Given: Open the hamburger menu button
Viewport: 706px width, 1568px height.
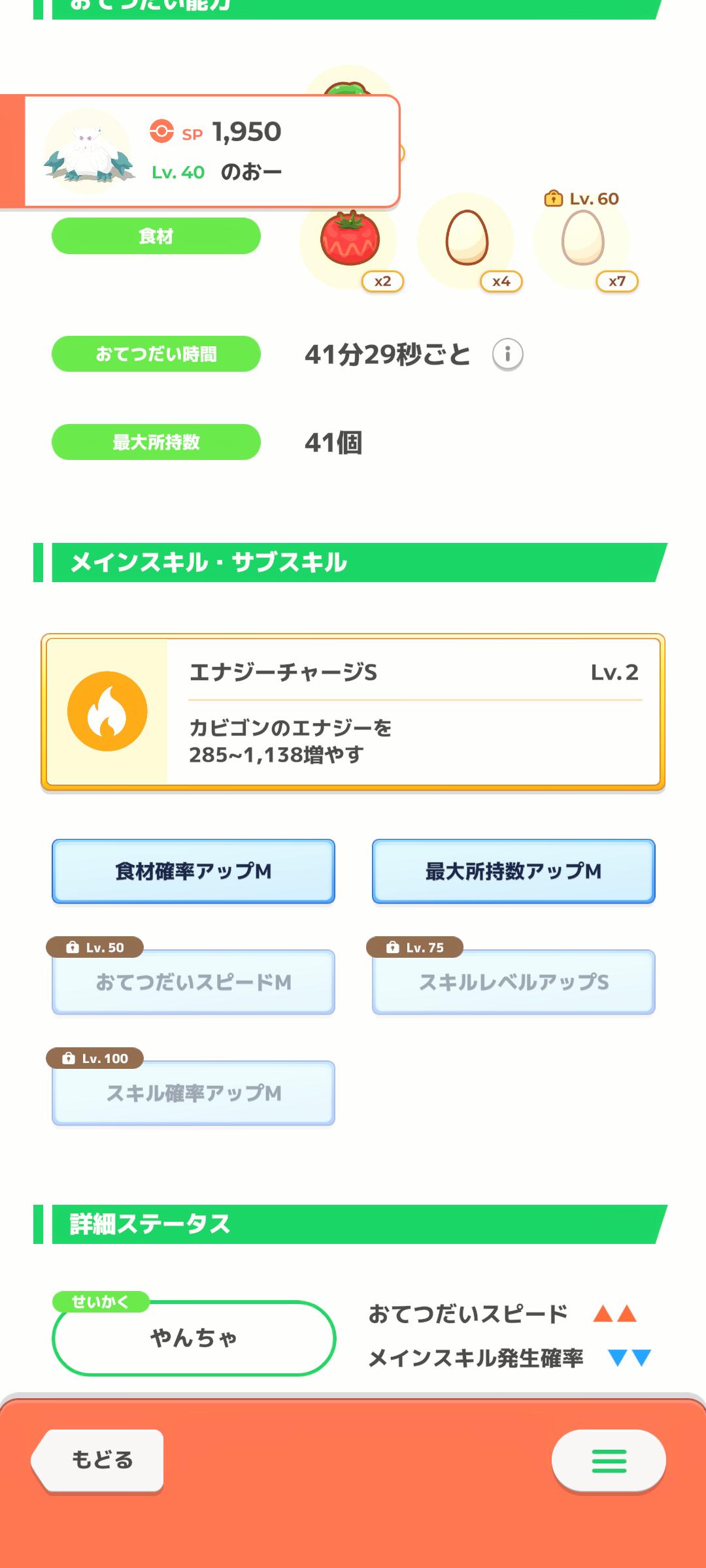Looking at the screenshot, I should click(x=609, y=1460).
